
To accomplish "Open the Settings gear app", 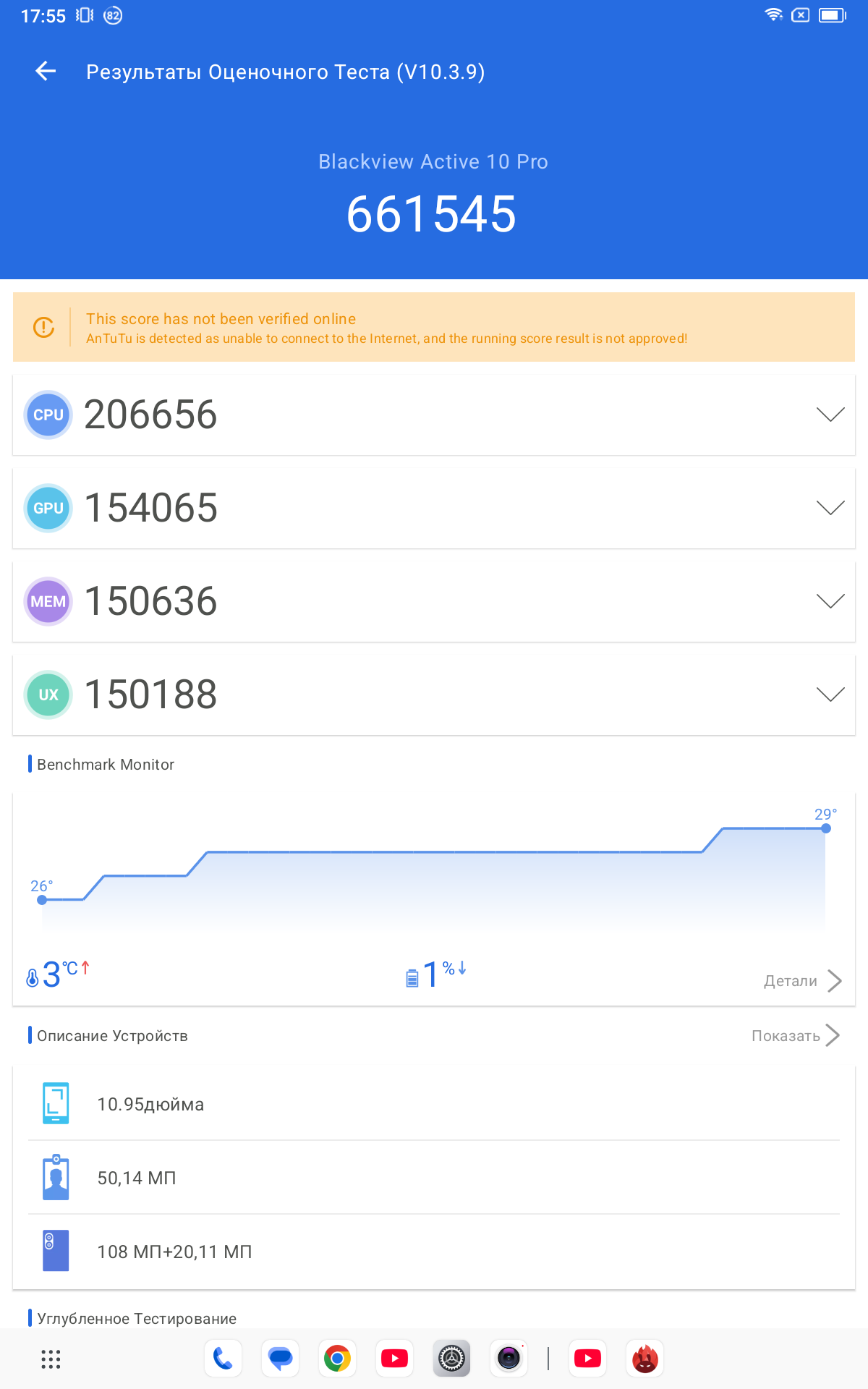I will tap(451, 1359).
